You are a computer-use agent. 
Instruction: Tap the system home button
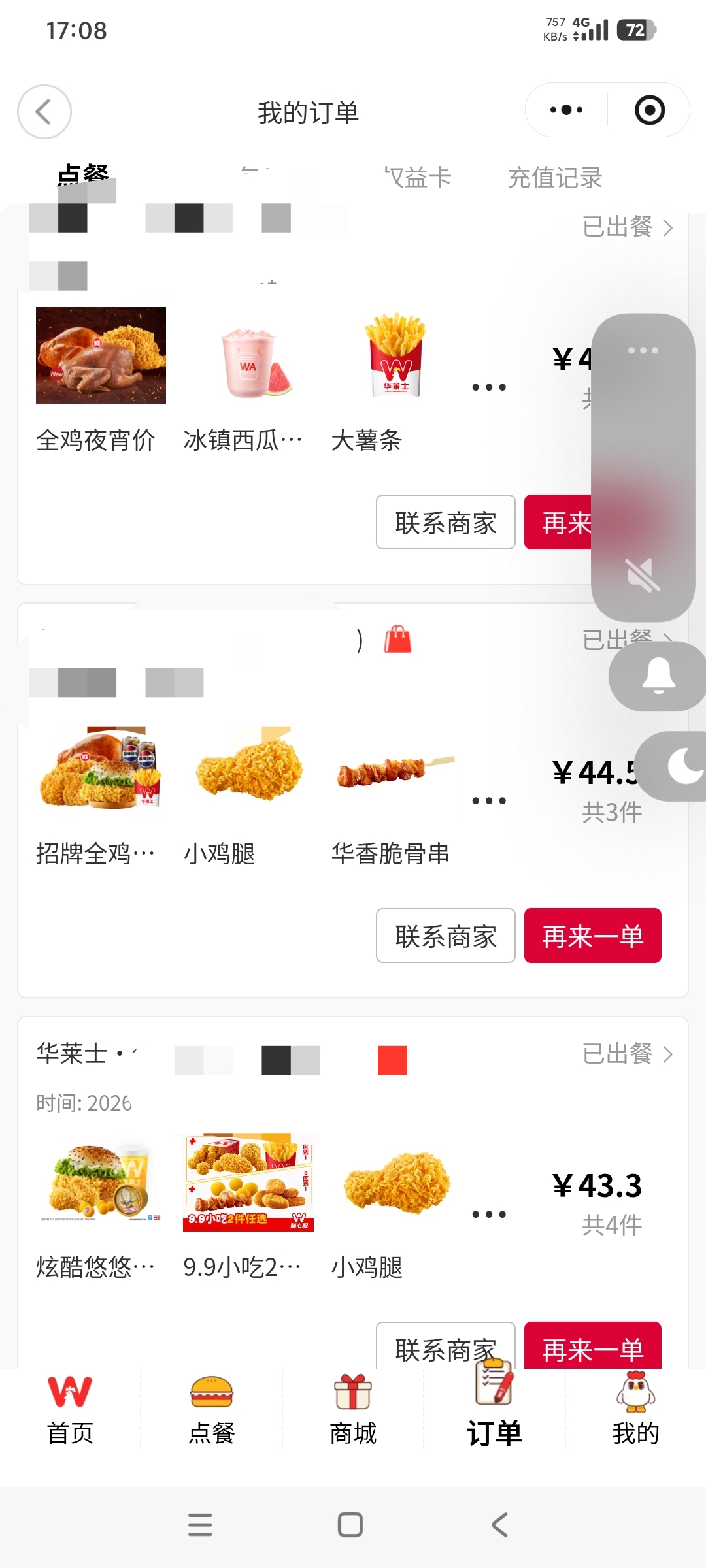tap(350, 1525)
